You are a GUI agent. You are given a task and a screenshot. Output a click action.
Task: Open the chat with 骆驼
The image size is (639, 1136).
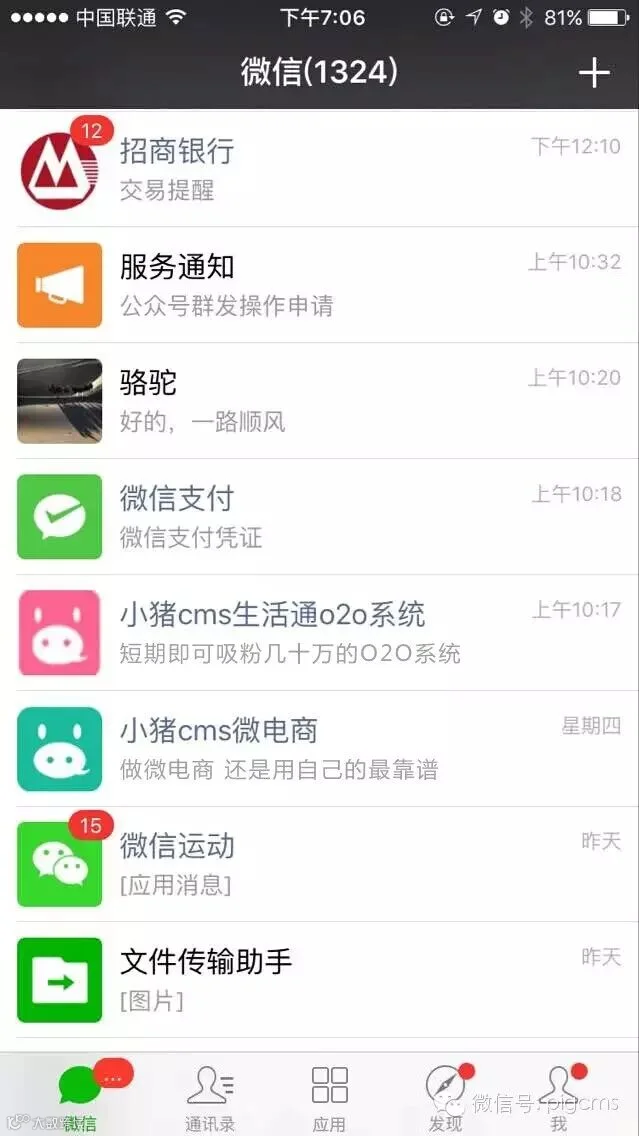tap(320, 401)
